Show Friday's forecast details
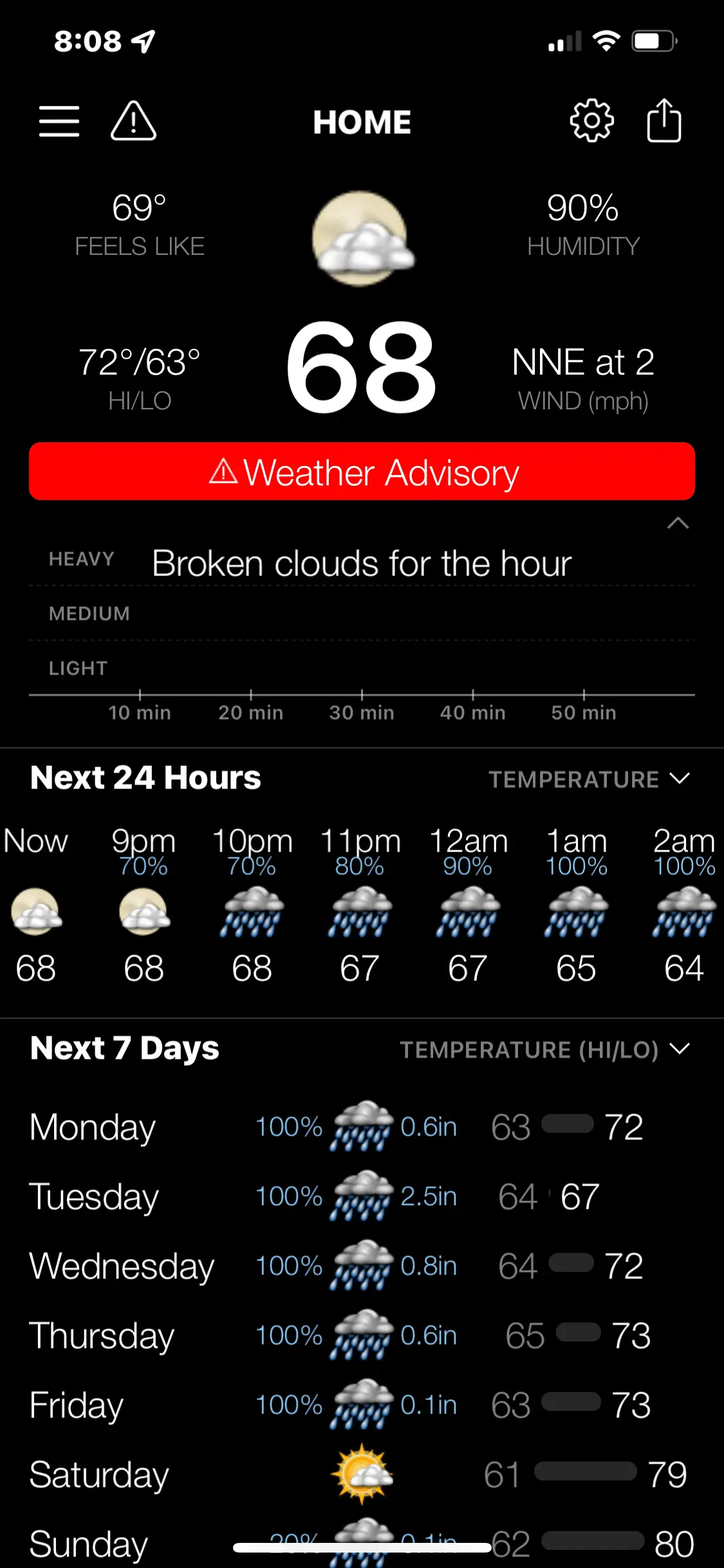The height and width of the screenshot is (1568, 724). (362, 1405)
